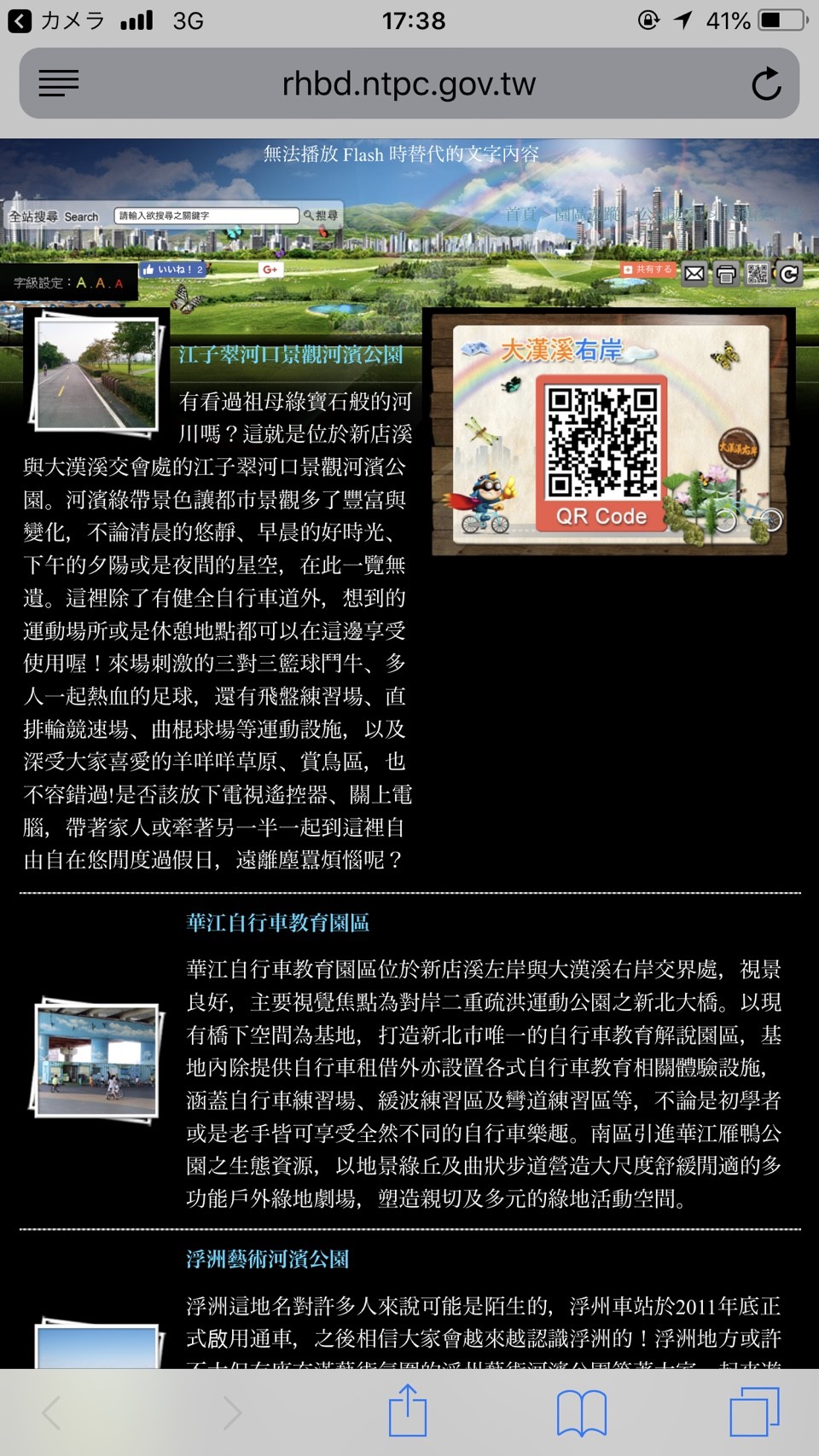This screenshot has height=1456, width=819.
Task: Focus the site keyword search box
Action: pos(206,216)
